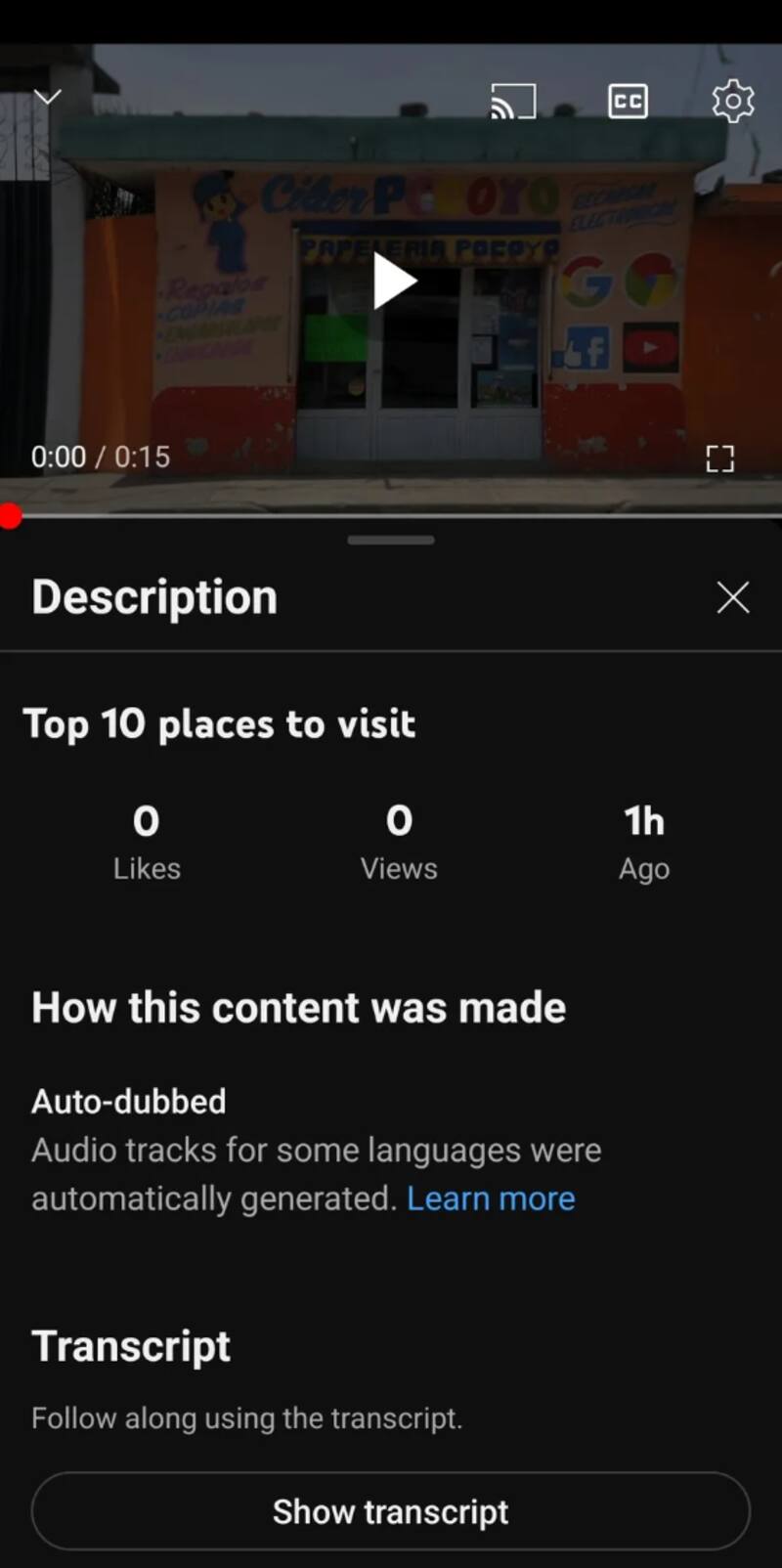Close the Description panel
The height and width of the screenshot is (1568, 782).
pyautogui.click(x=732, y=597)
